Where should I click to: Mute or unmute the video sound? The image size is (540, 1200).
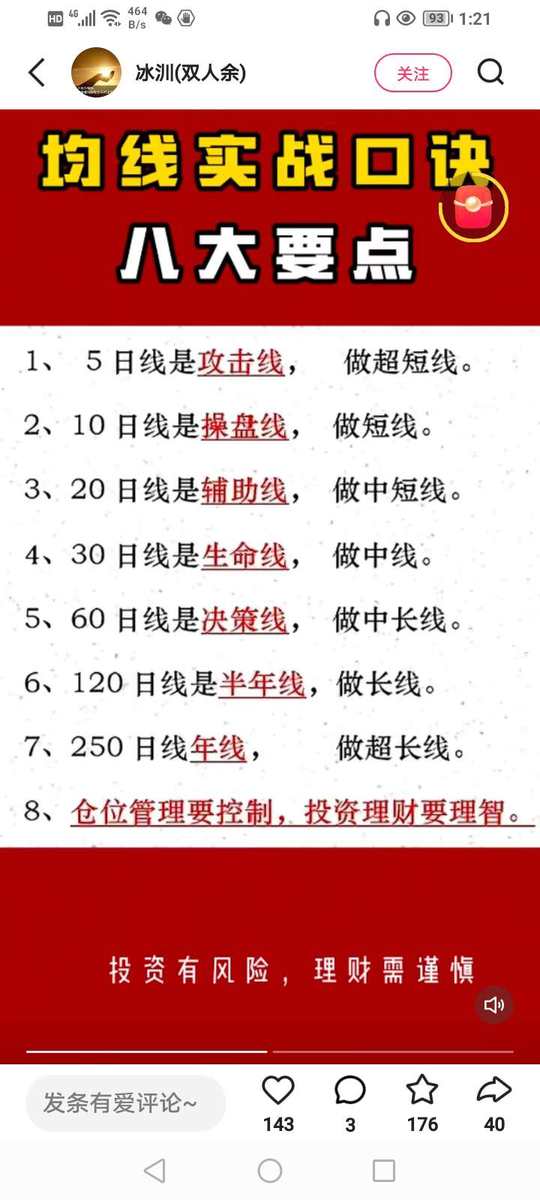point(494,1005)
